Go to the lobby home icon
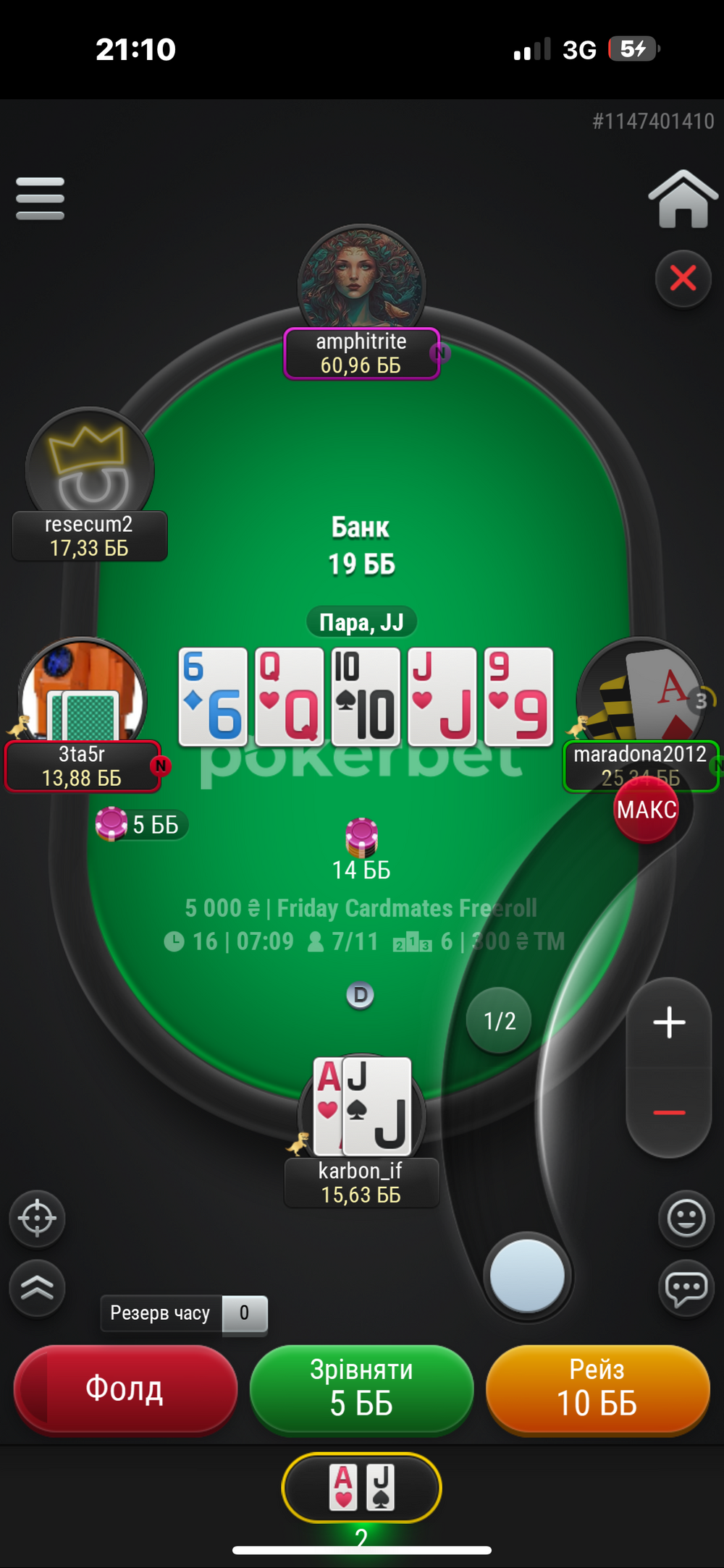This screenshot has height=1568, width=724. point(683,199)
